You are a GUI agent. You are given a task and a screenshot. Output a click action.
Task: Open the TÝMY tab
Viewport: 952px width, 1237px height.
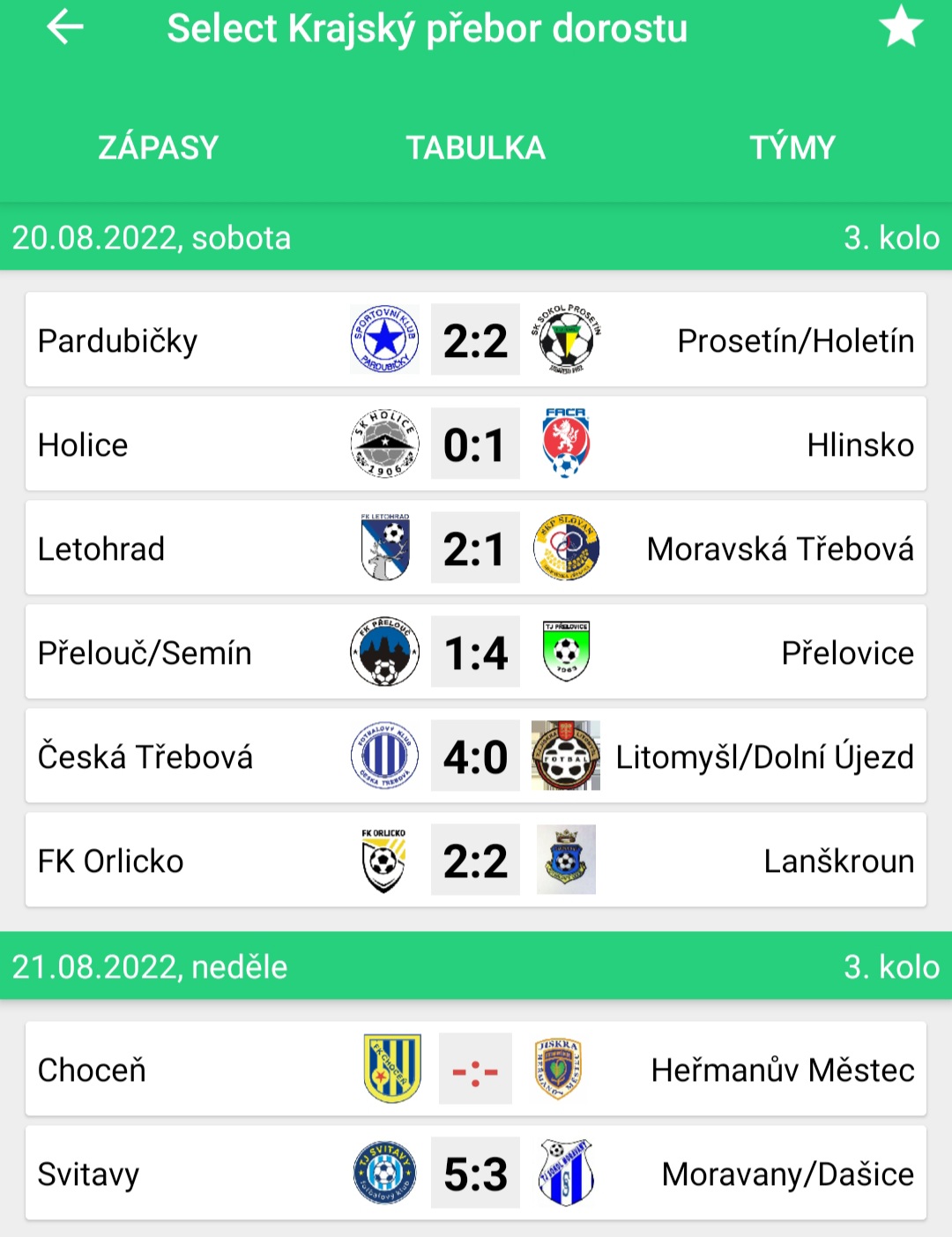click(792, 147)
